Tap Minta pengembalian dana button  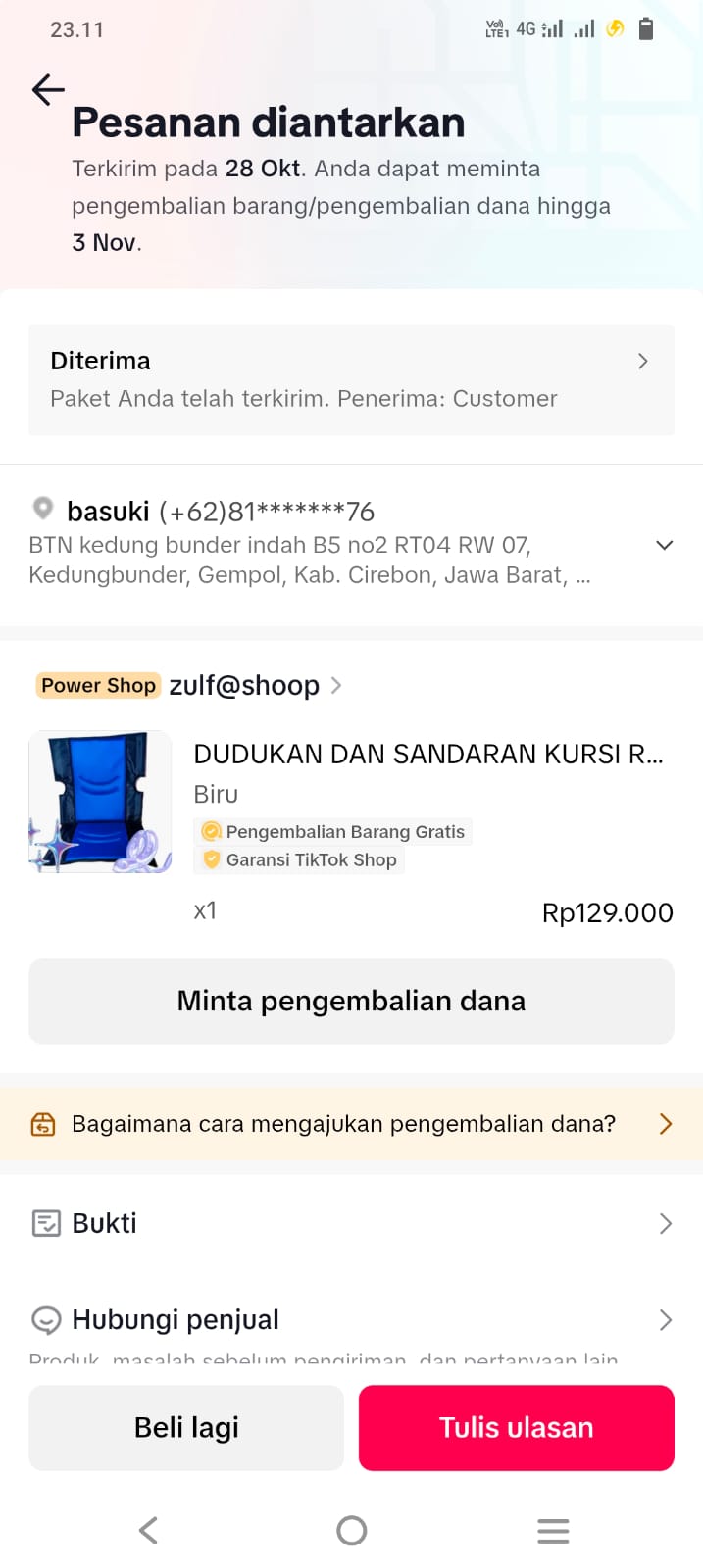click(351, 1001)
